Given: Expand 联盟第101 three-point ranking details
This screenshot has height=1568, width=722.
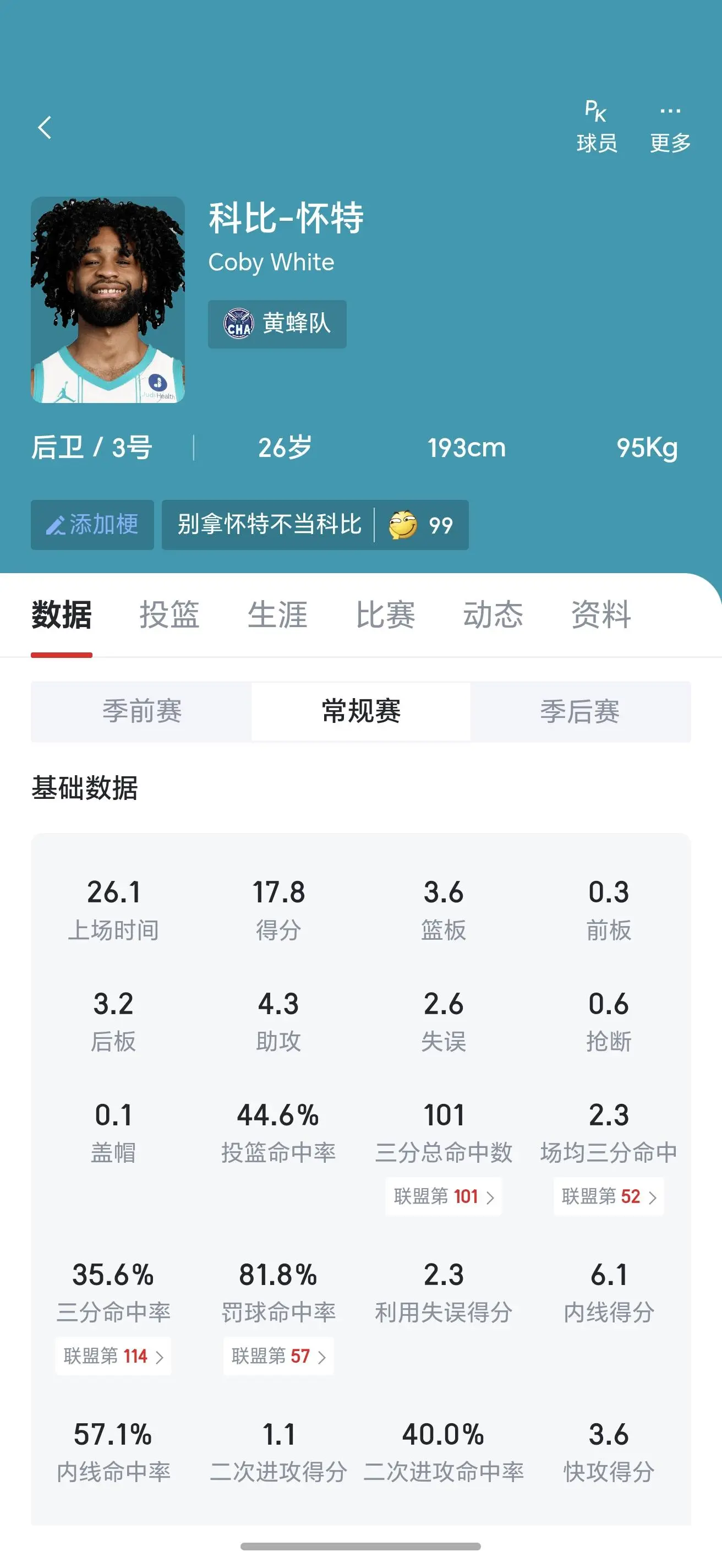Looking at the screenshot, I should 444,1195.
